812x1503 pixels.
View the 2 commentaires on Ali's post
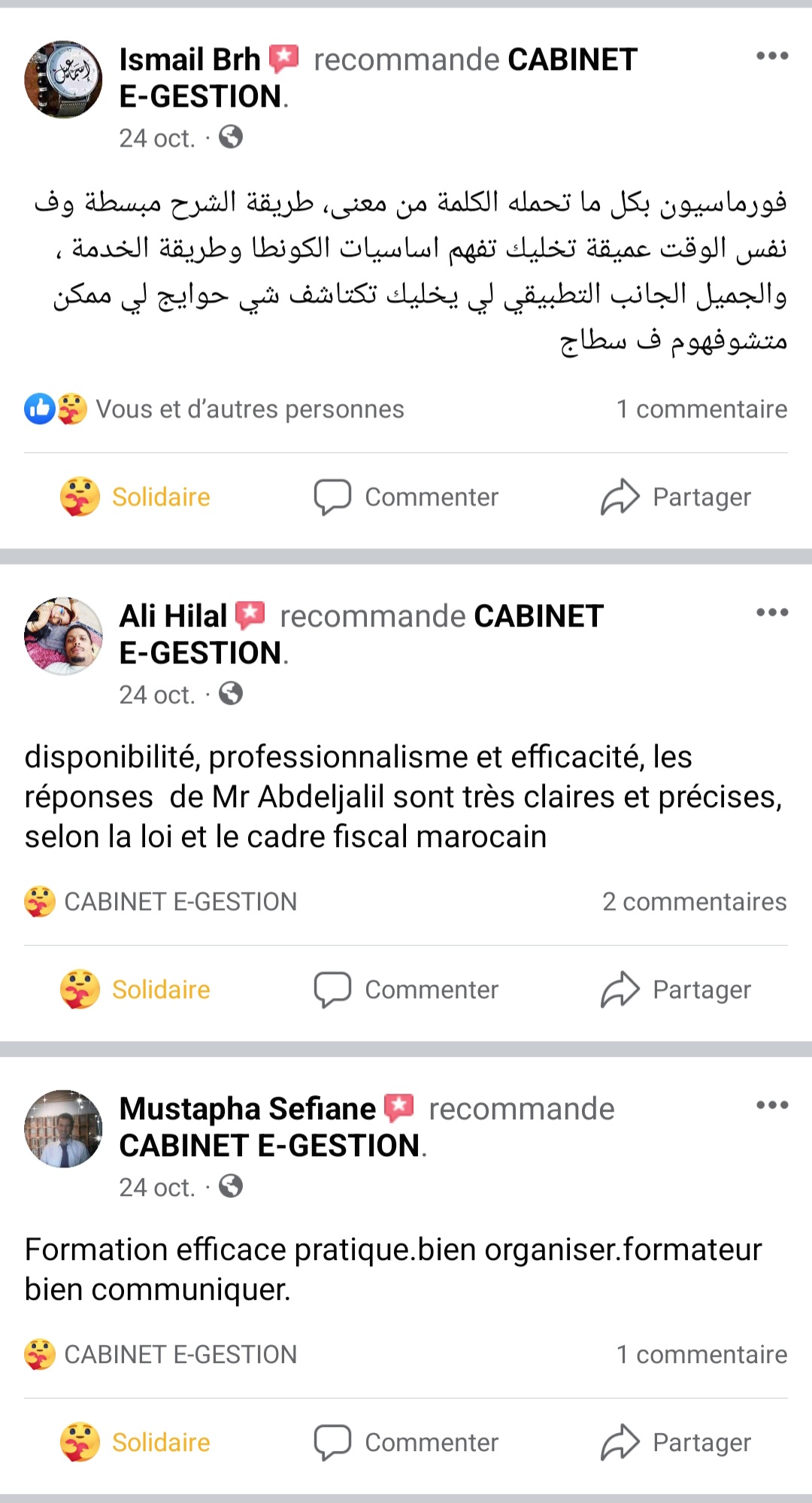694,902
